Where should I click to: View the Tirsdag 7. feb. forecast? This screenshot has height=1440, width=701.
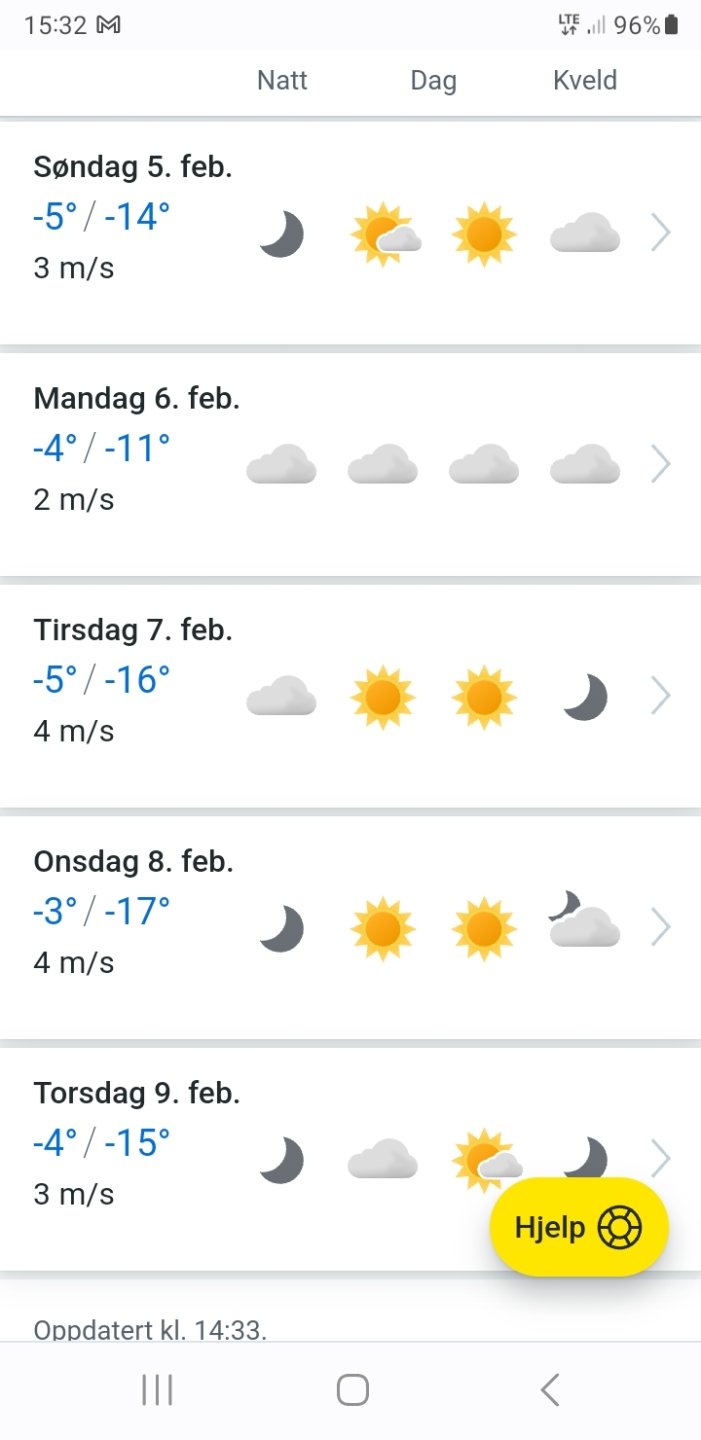(350, 696)
